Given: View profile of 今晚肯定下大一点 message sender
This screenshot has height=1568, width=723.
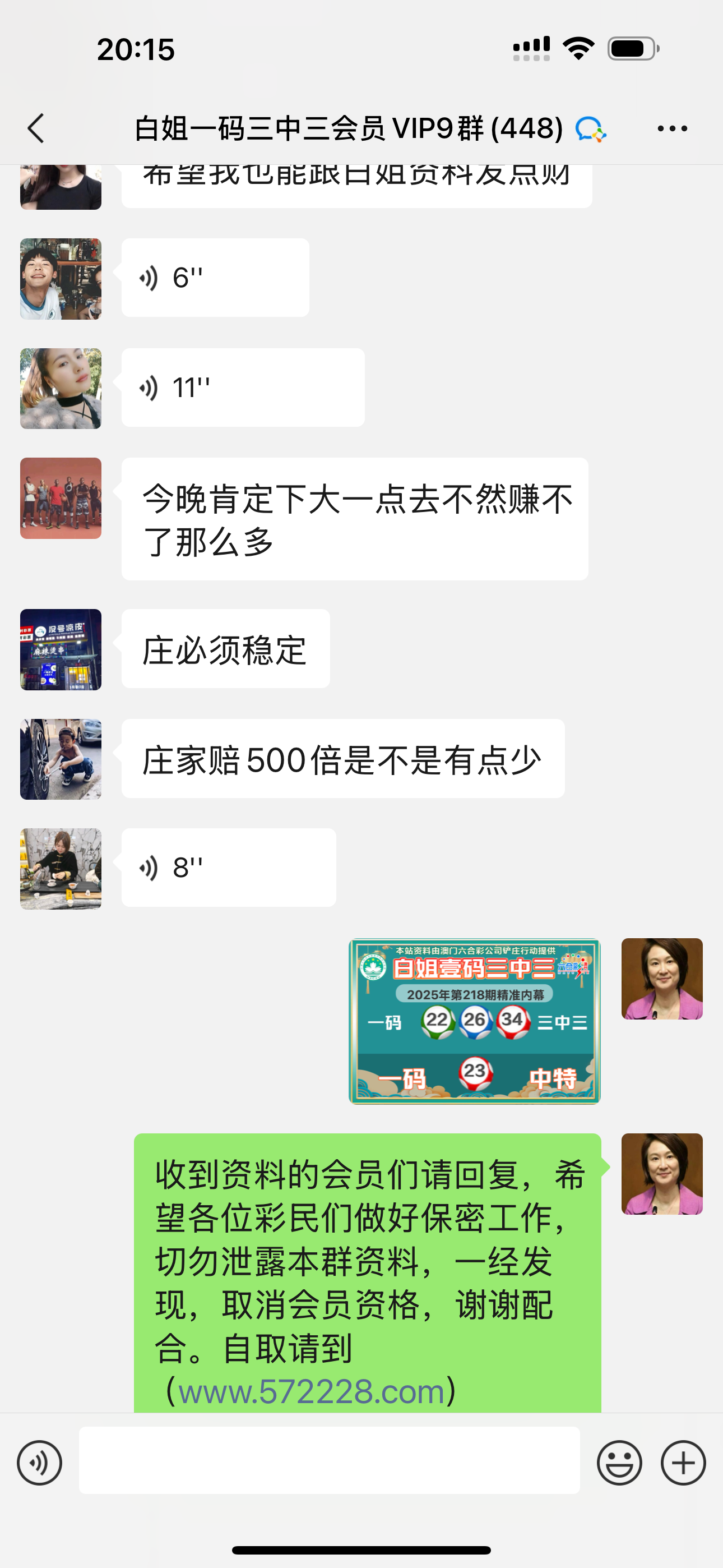Looking at the screenshot, I should (x=61, y=498).
